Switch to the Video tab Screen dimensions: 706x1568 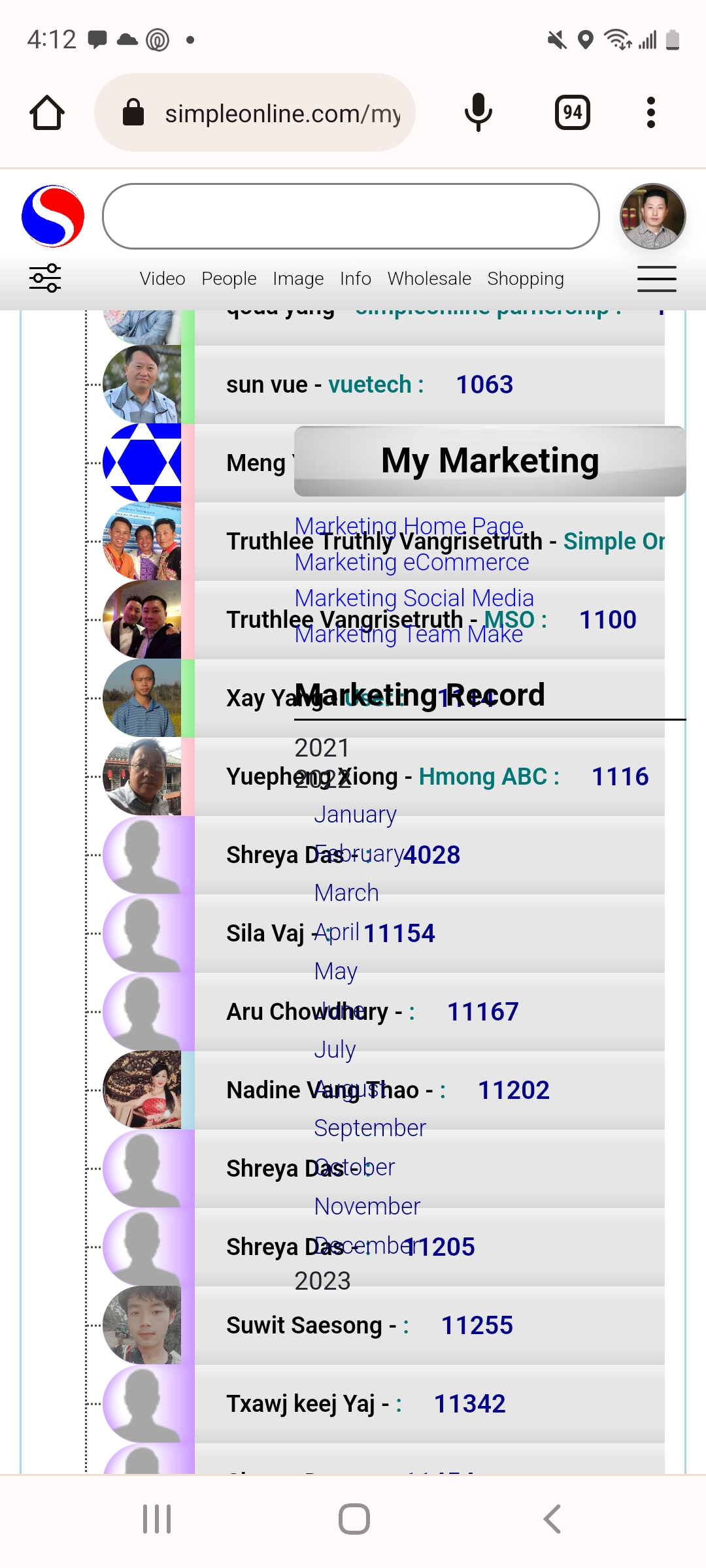tap(162, 279)
